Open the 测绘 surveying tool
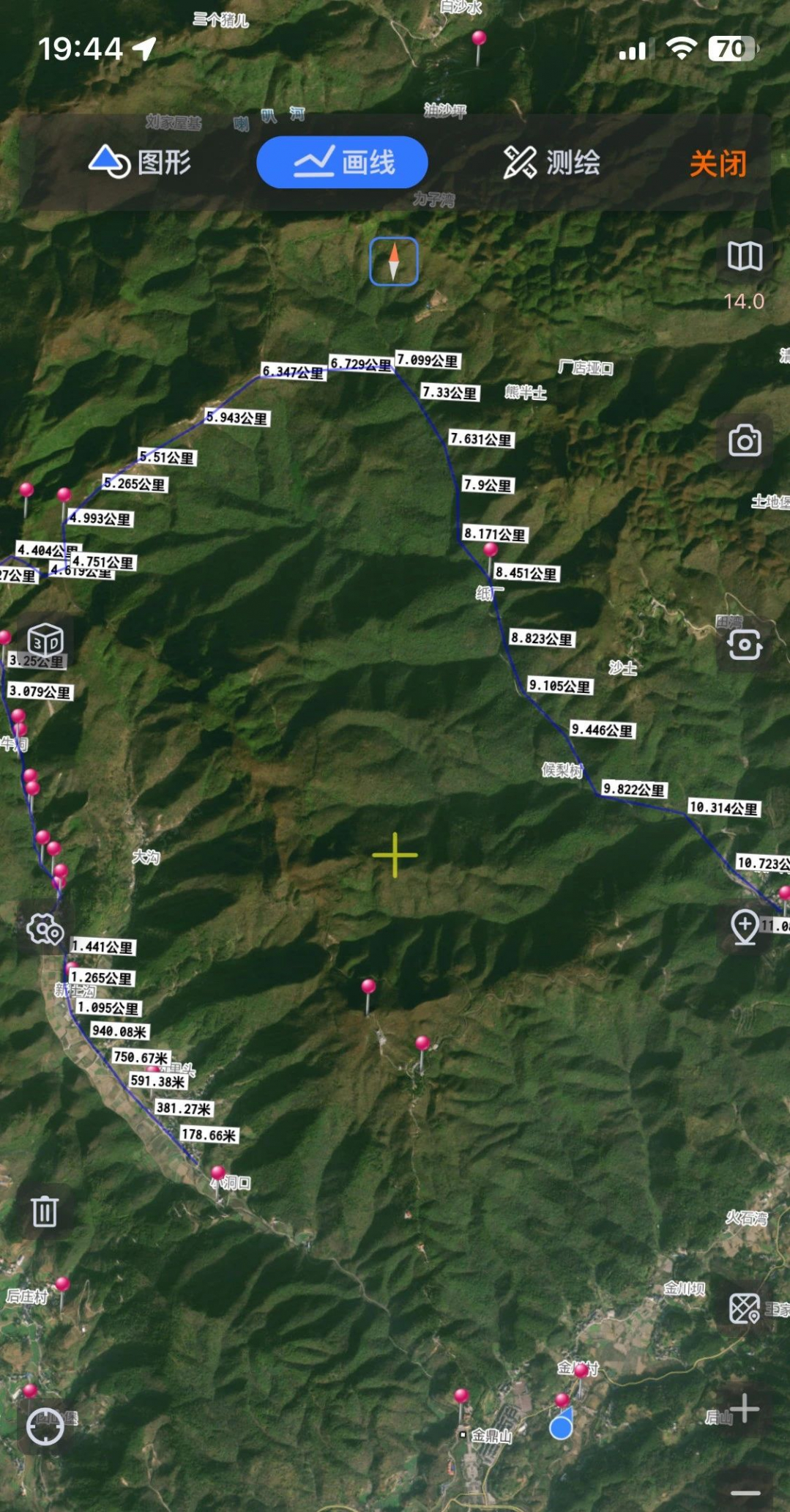 pos(551,162)
